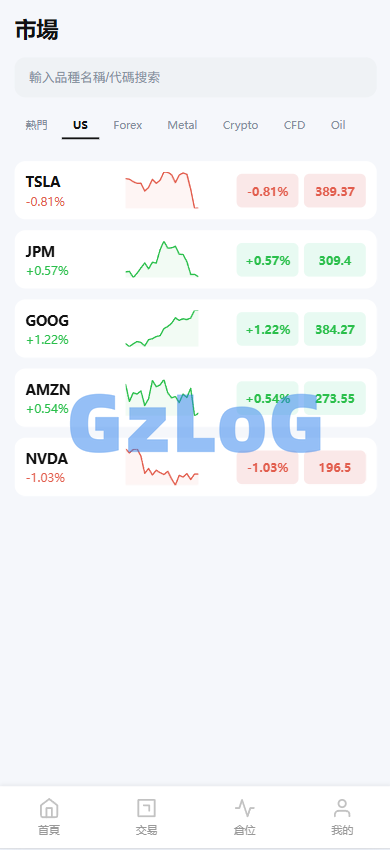View the GOOG stock details
This screenshot has width=390, height=850.
click(195, 329)
